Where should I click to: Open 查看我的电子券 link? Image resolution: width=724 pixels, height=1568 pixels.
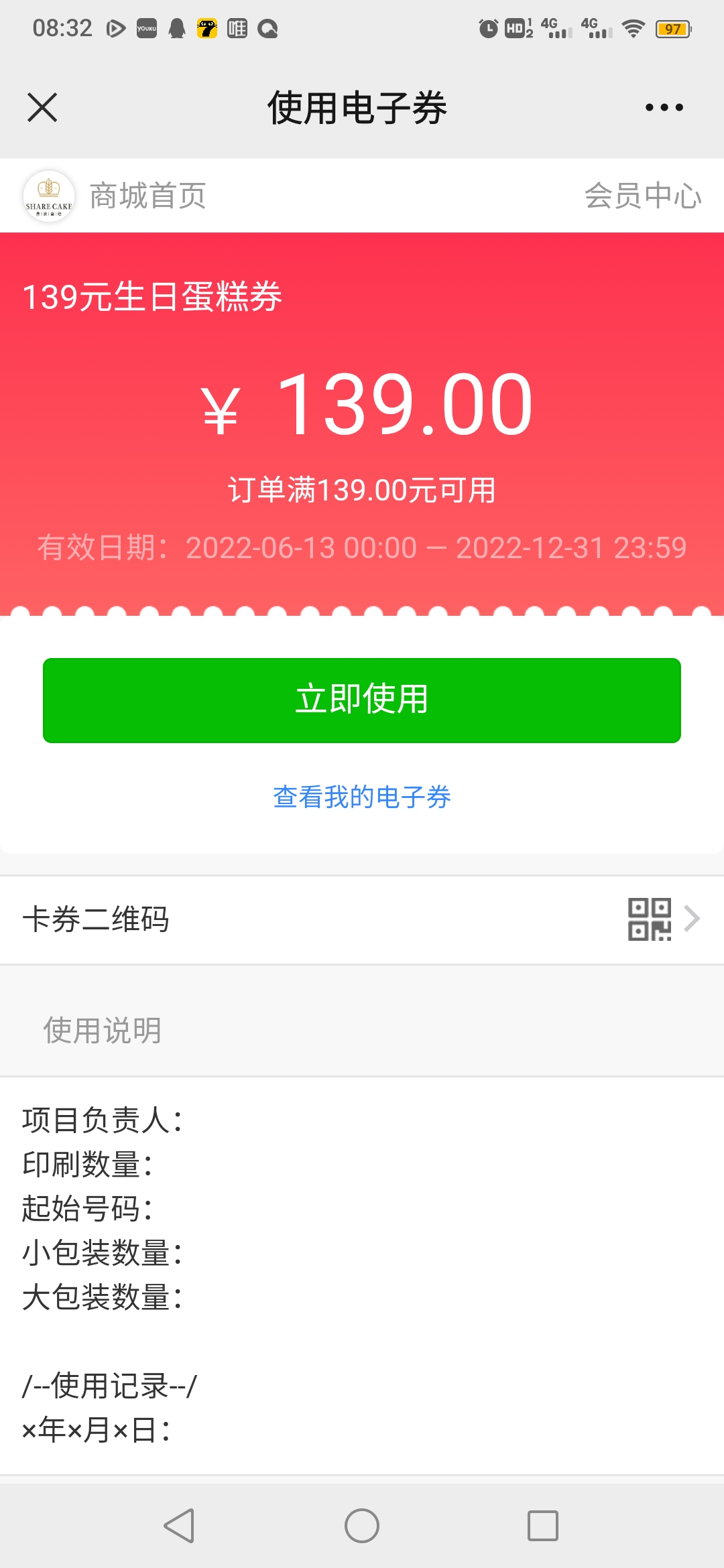point(362,797)
